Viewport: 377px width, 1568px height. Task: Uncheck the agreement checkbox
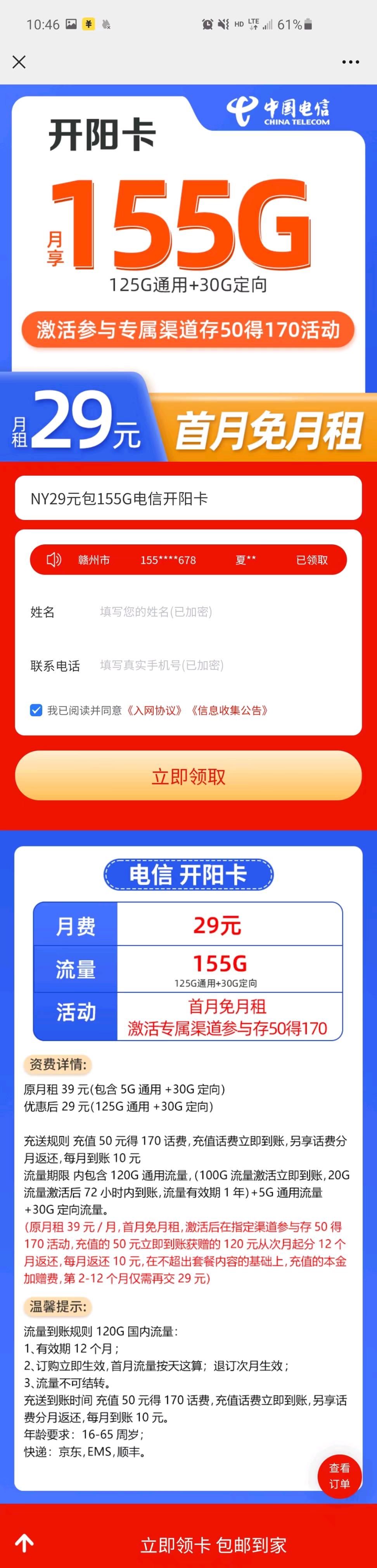36,710
